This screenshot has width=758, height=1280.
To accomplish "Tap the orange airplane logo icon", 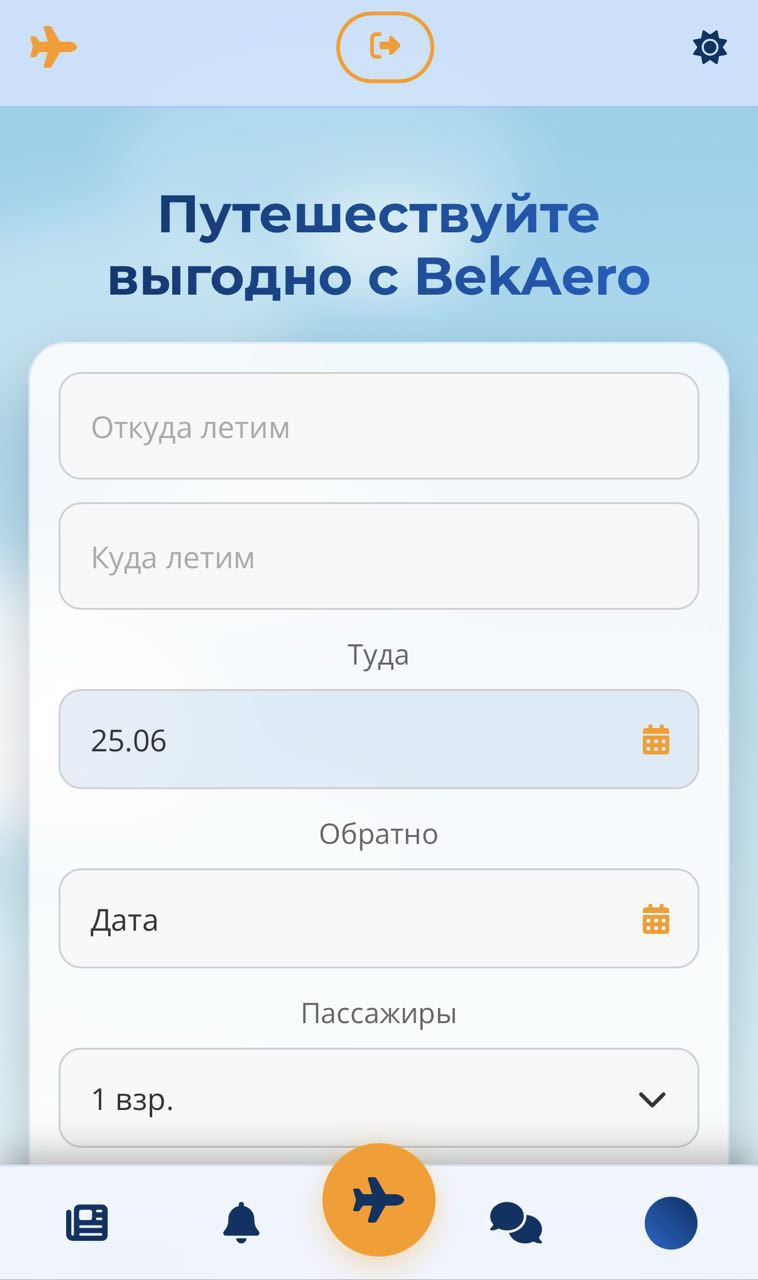I will (x=53, y=47).
